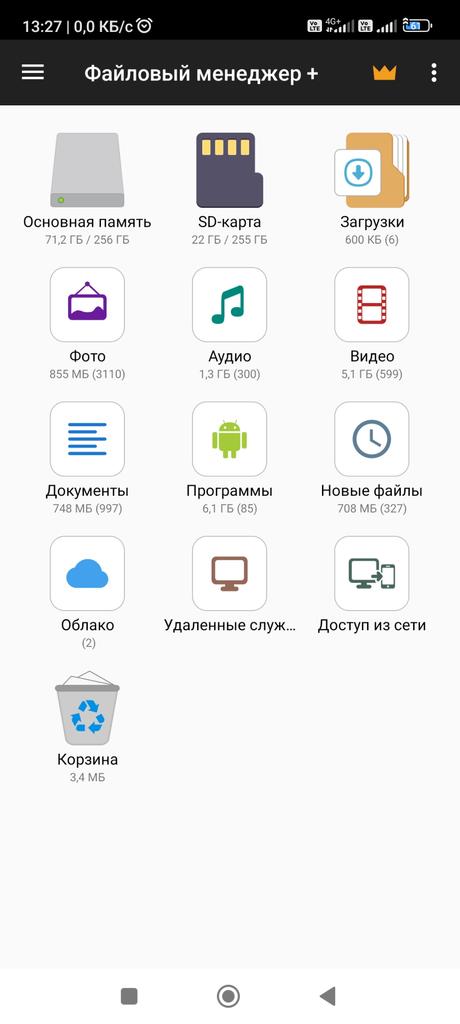
Task: Open the hamburger drawer menu
Action: coord(33,72)
